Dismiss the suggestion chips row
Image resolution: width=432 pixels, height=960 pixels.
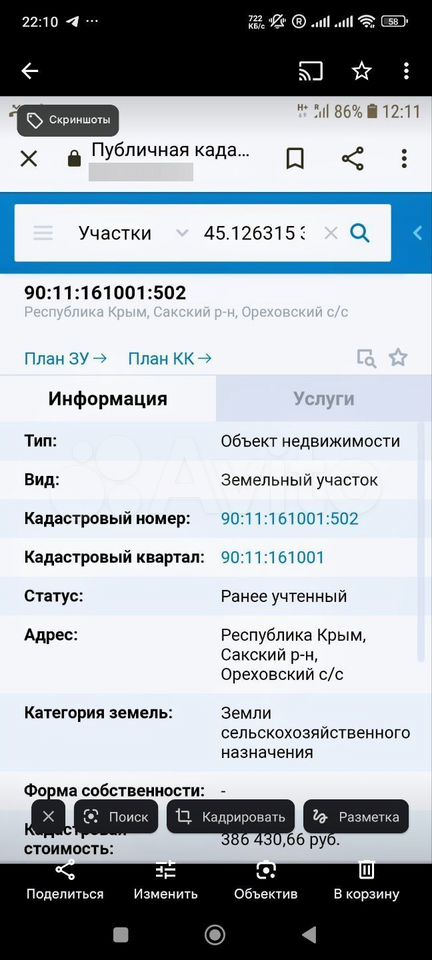(x=49, y=817)
